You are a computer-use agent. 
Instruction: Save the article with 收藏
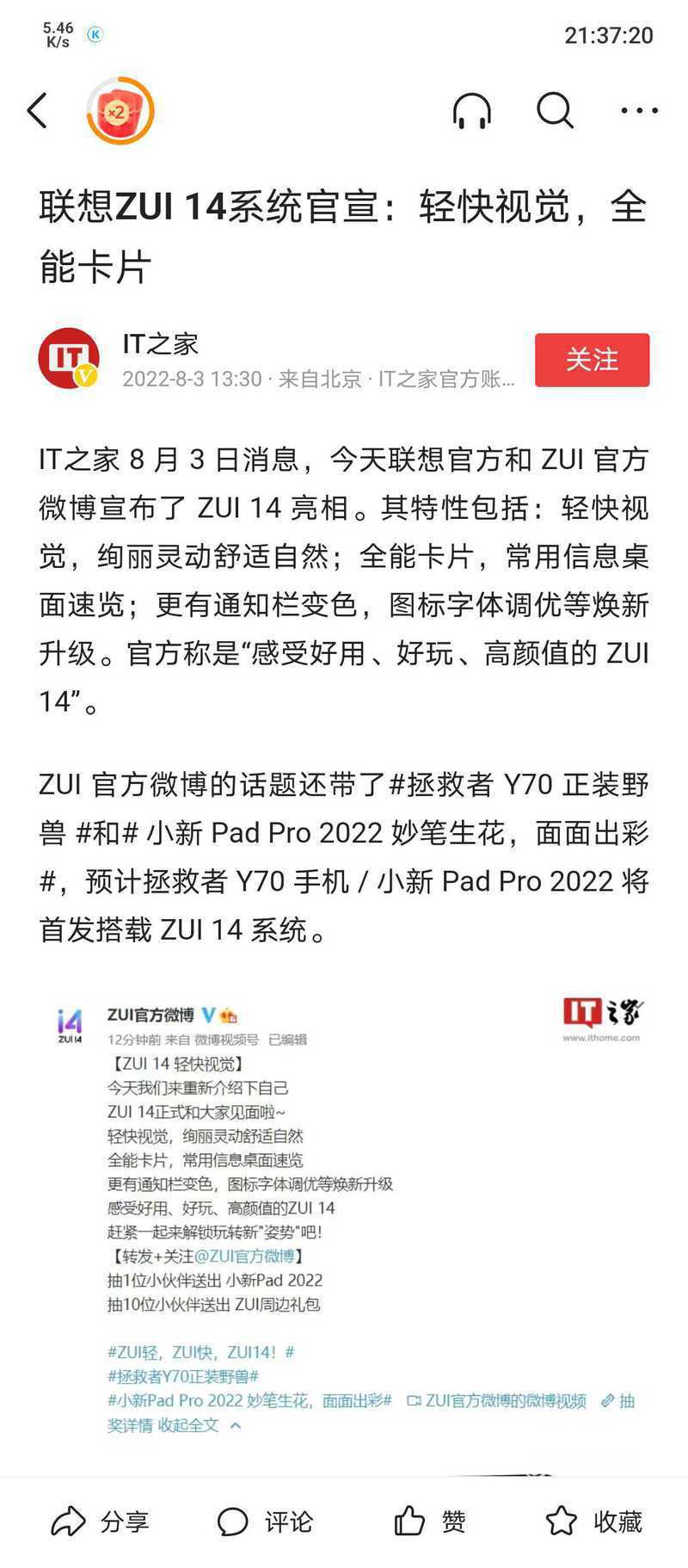[594, 1522]
